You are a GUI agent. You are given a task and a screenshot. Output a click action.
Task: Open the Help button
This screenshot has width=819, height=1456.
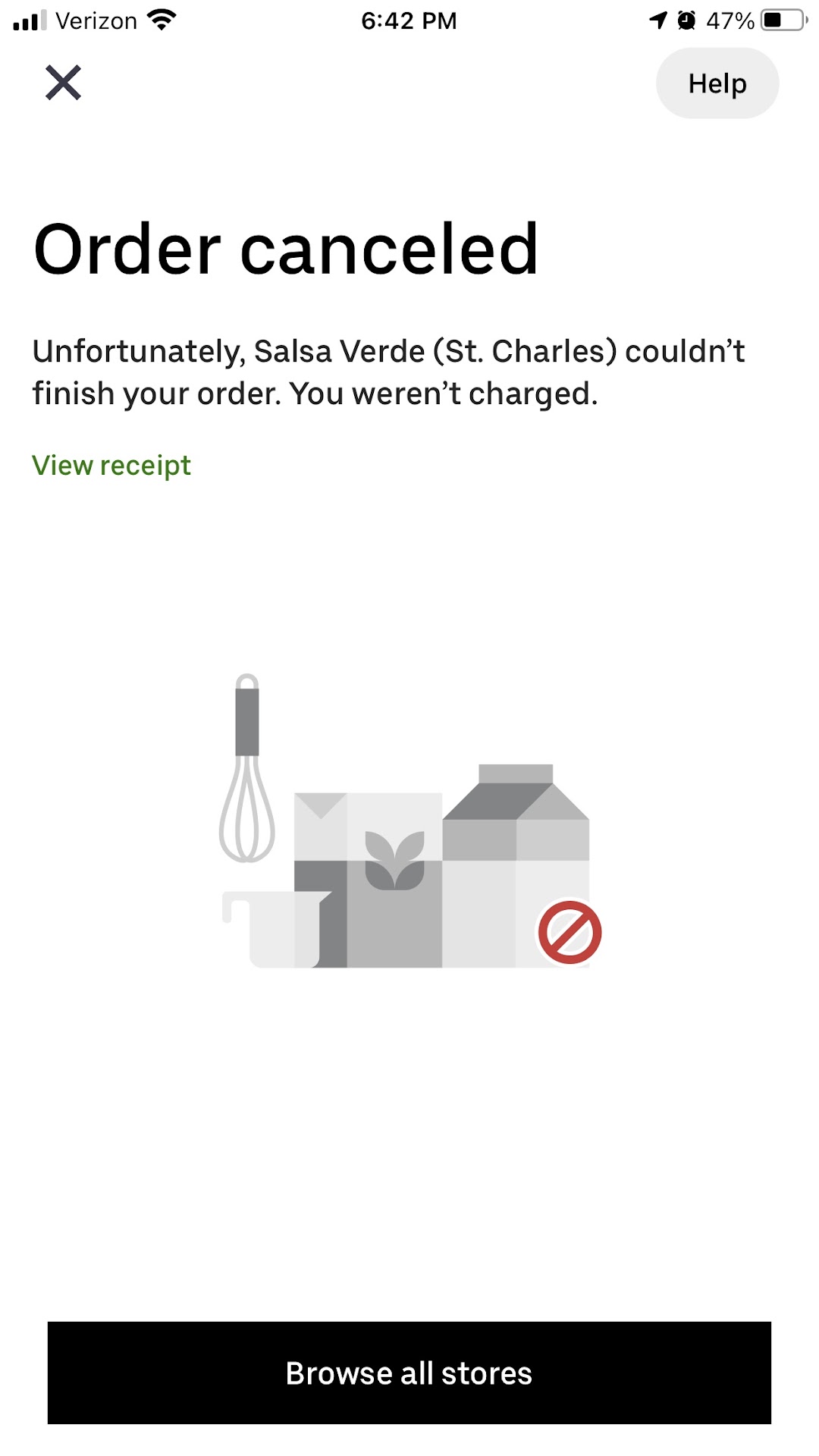click(x=717, y=83)
